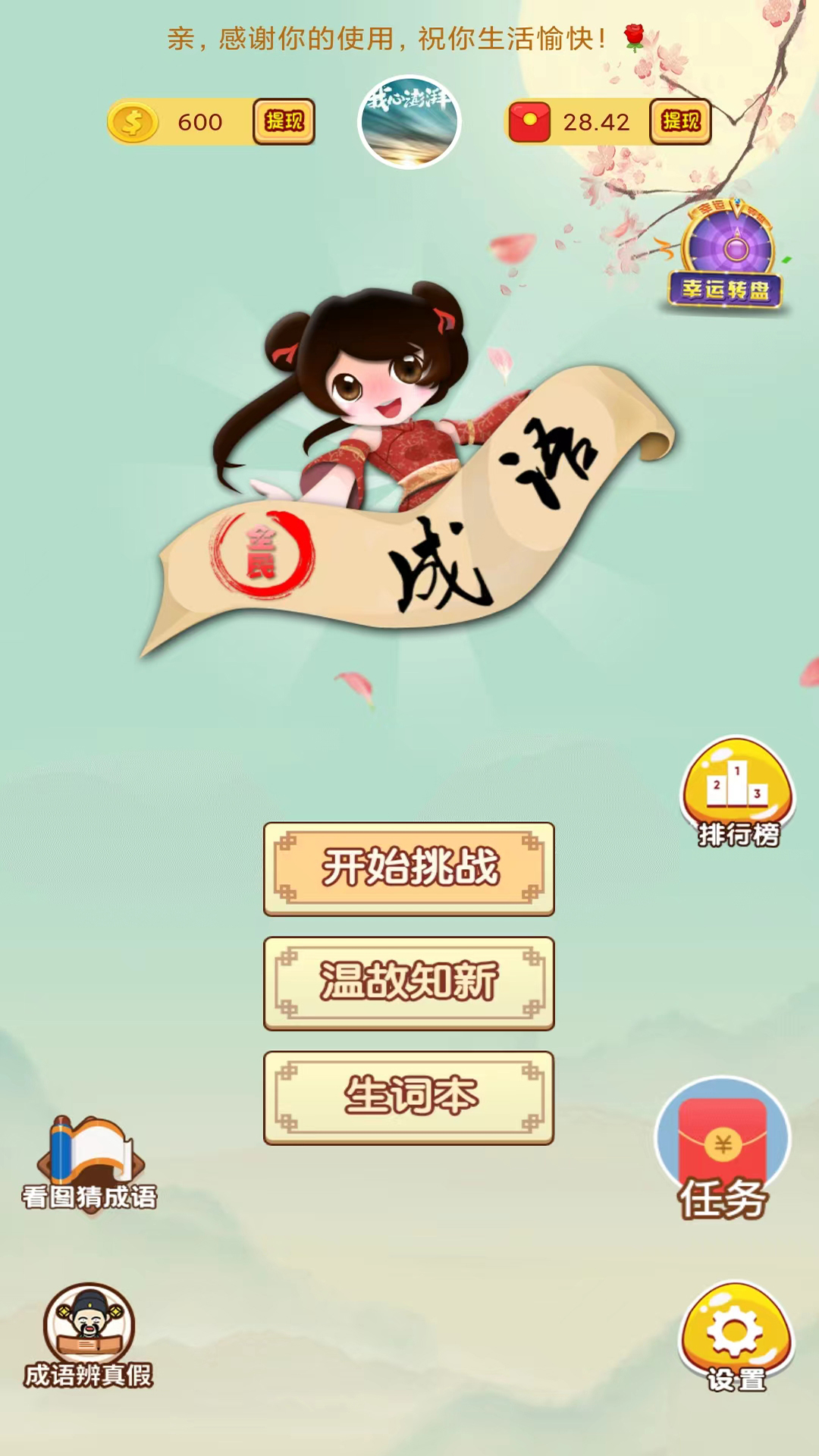Open 温故知新 review mode
Image resolution: width=819 pixels, height=1456 pixels.
pyautogui.click(x=409, y=984)
